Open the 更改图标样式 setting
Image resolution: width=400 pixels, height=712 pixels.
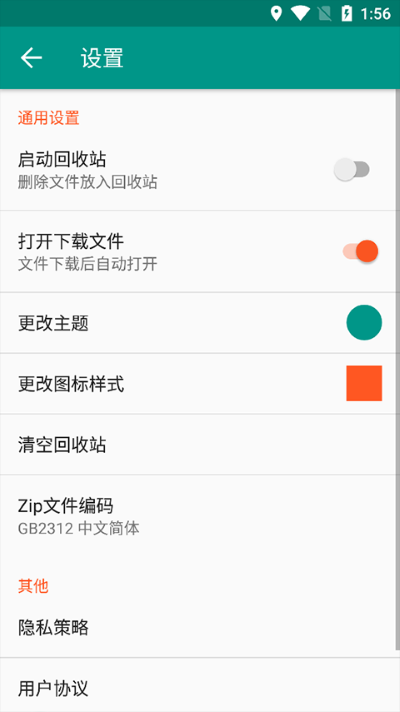(x=200, y=384)
